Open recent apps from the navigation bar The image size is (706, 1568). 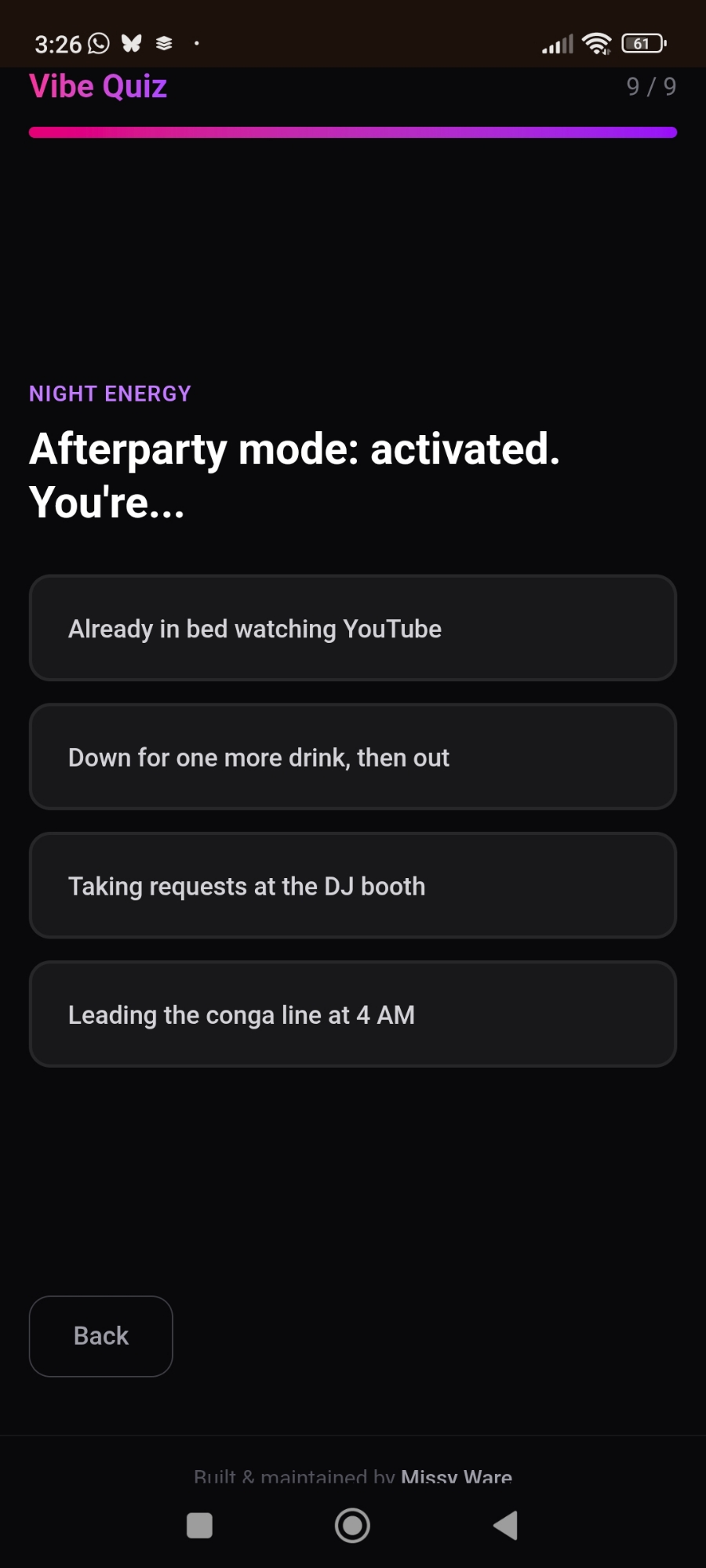coord(199,1526)
